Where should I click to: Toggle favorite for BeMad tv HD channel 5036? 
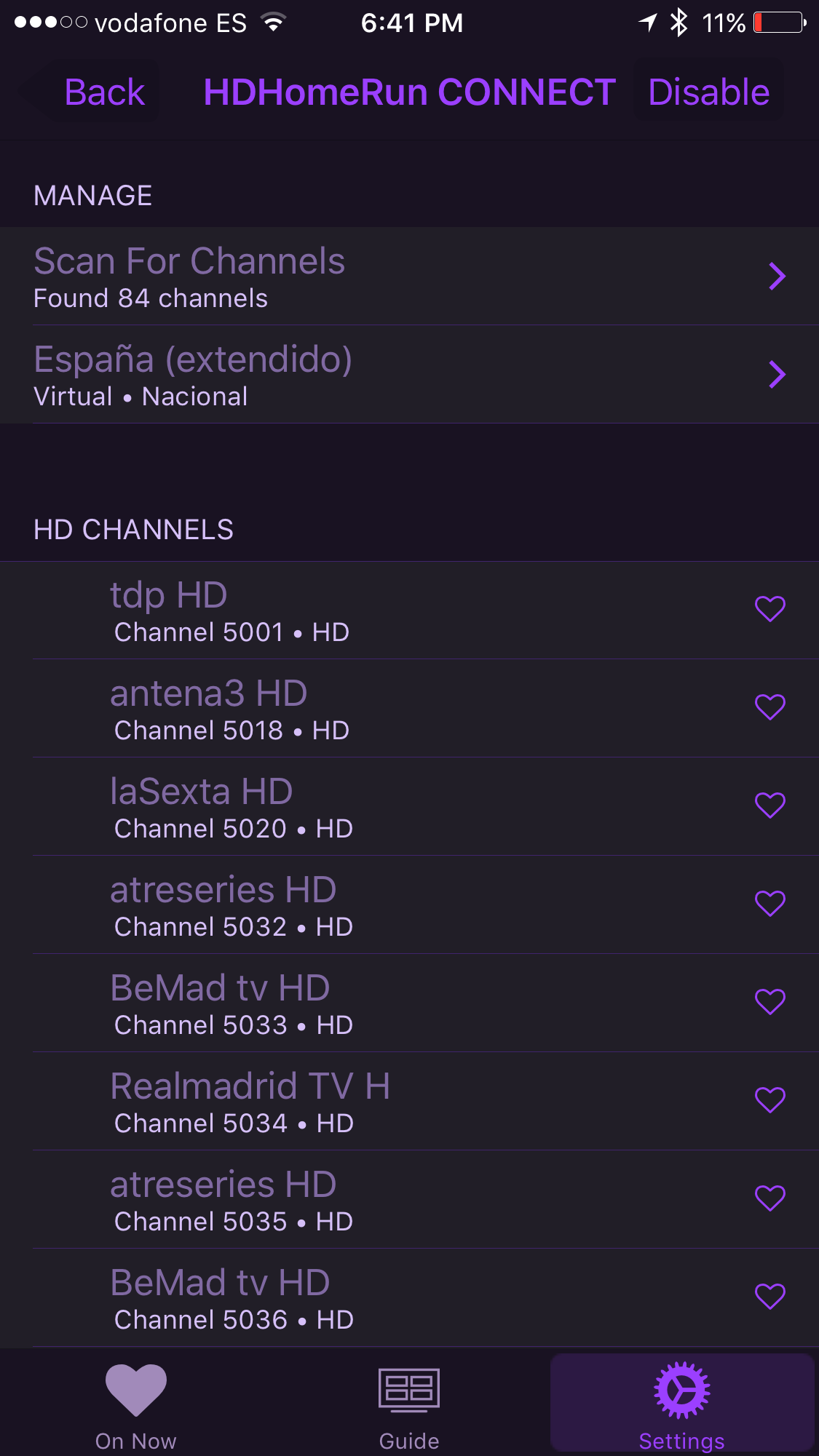769,1297
